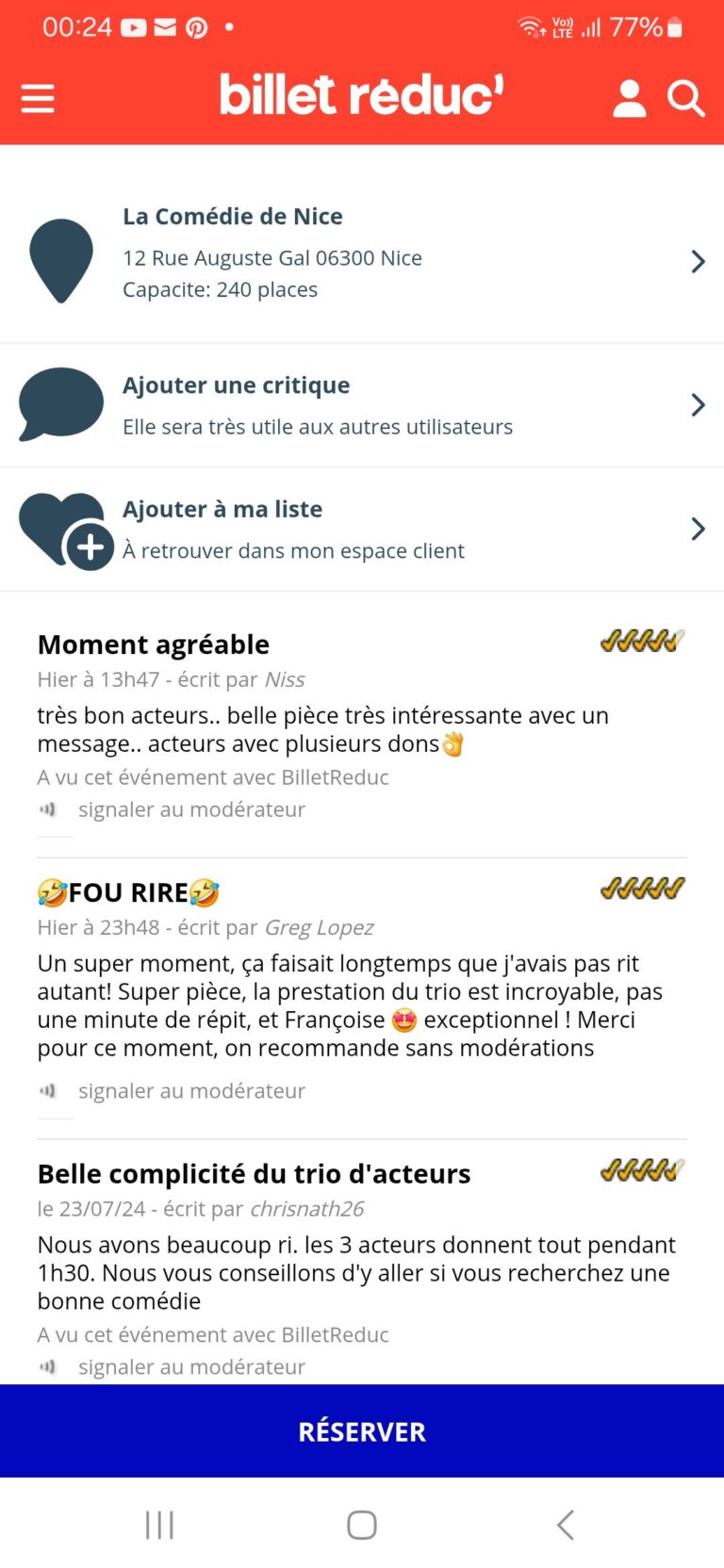Open the hamburger navigation menu
Screen dimensions: 724x1568
tap(38, 97)
